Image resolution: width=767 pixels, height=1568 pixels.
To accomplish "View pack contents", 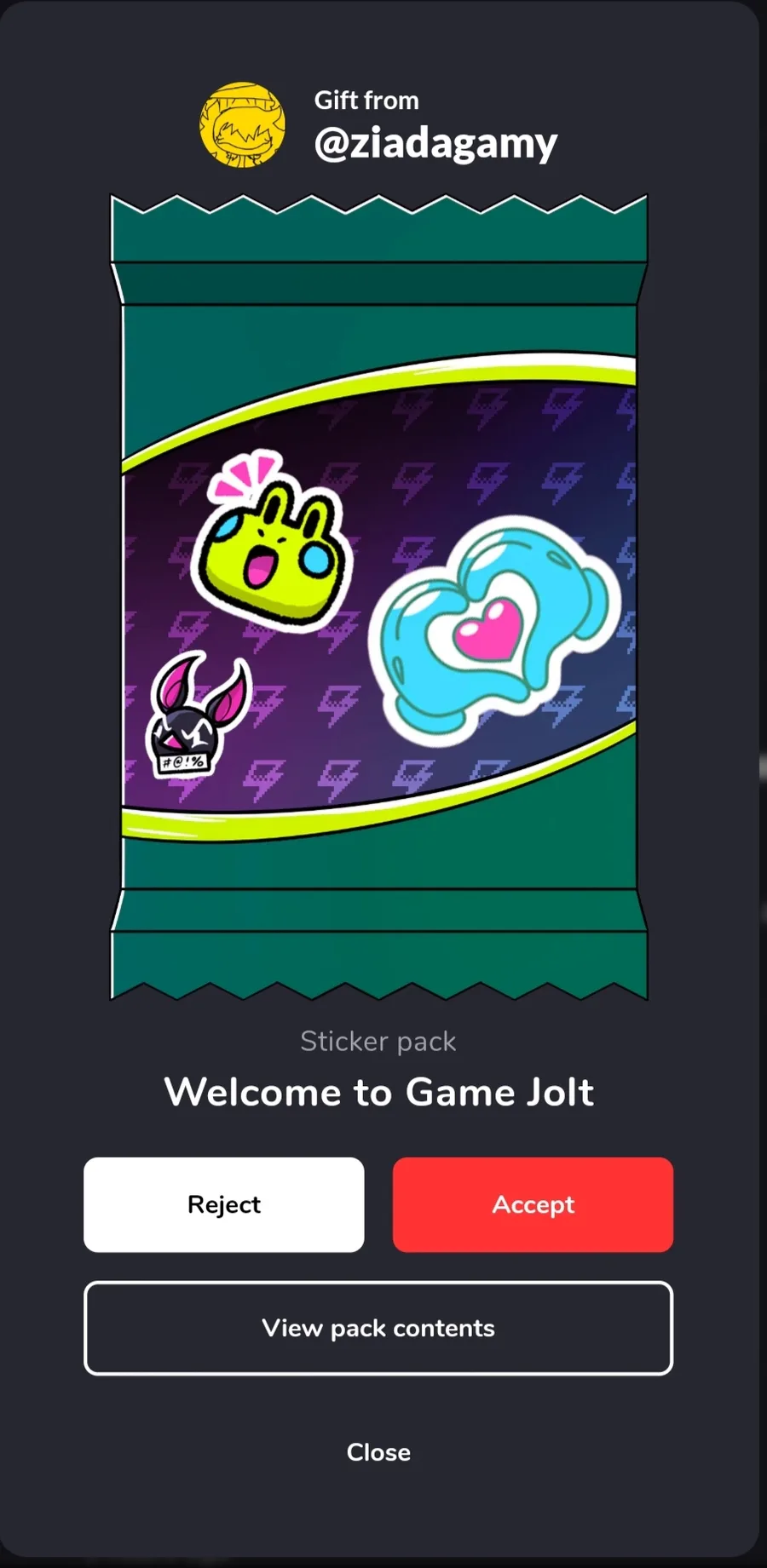I will tap(378, 1328).
